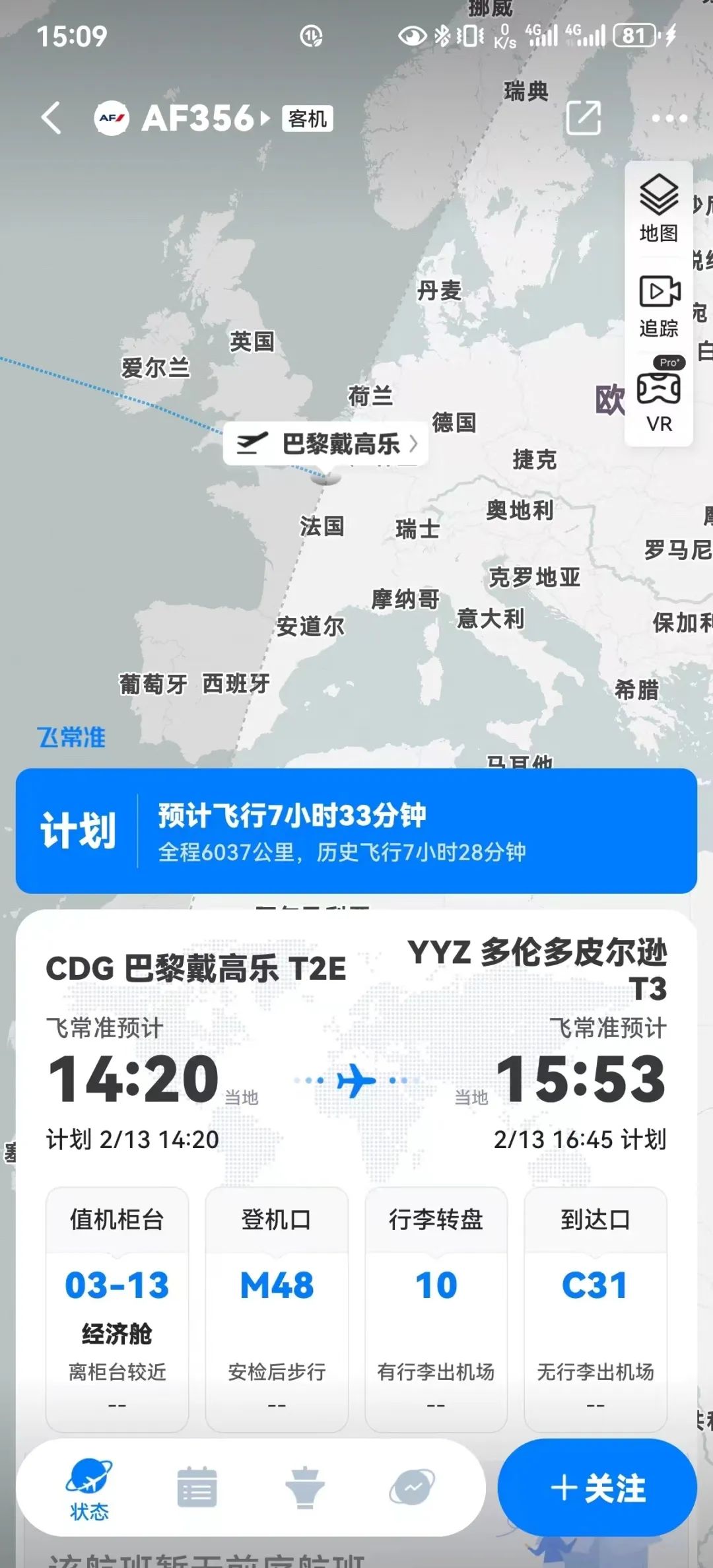Open 巴黎戴高乐 airport label on map
Screen dimensions: 713x1568
pos(326,444)
